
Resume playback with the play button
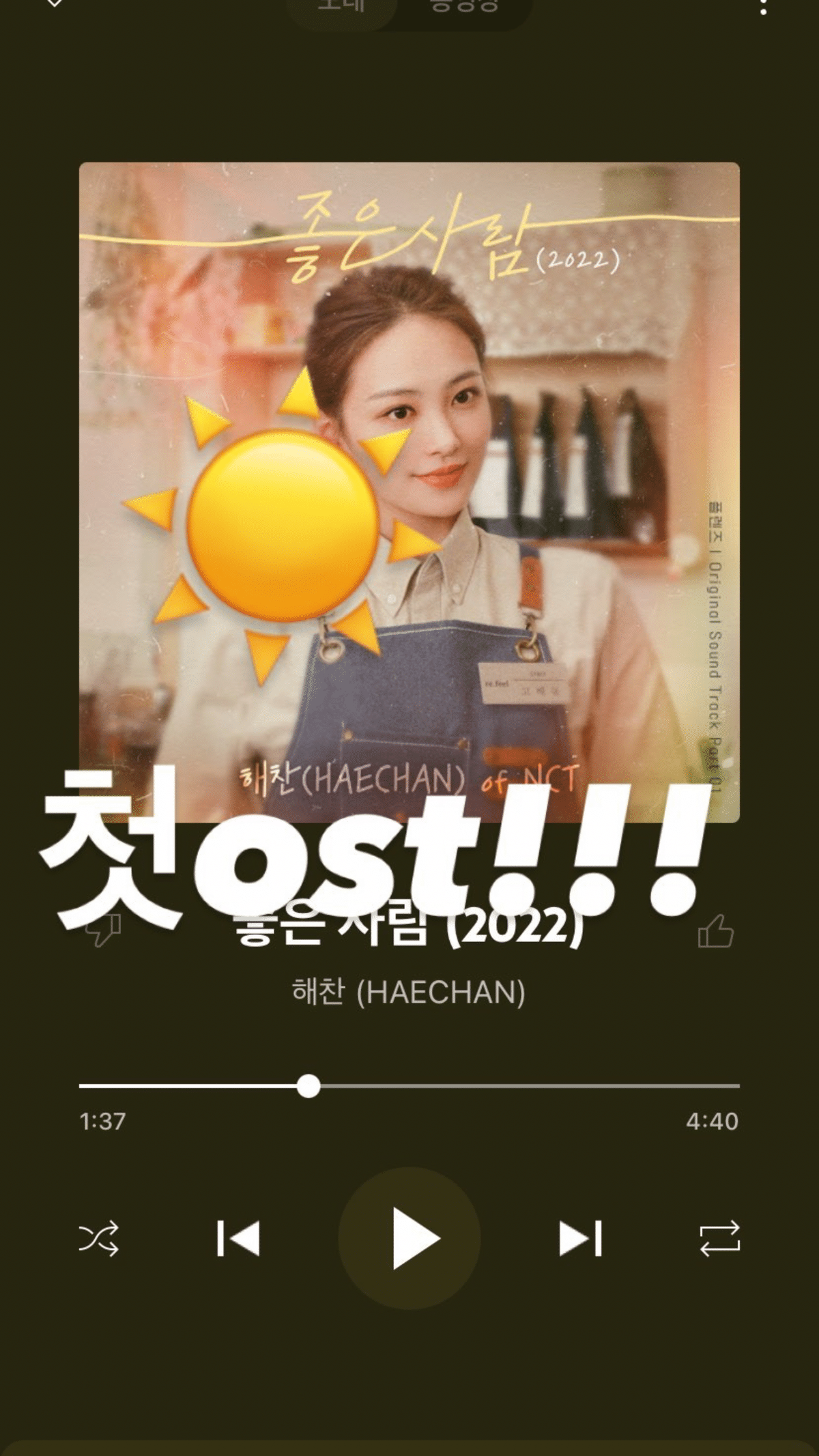[409, 1238]
